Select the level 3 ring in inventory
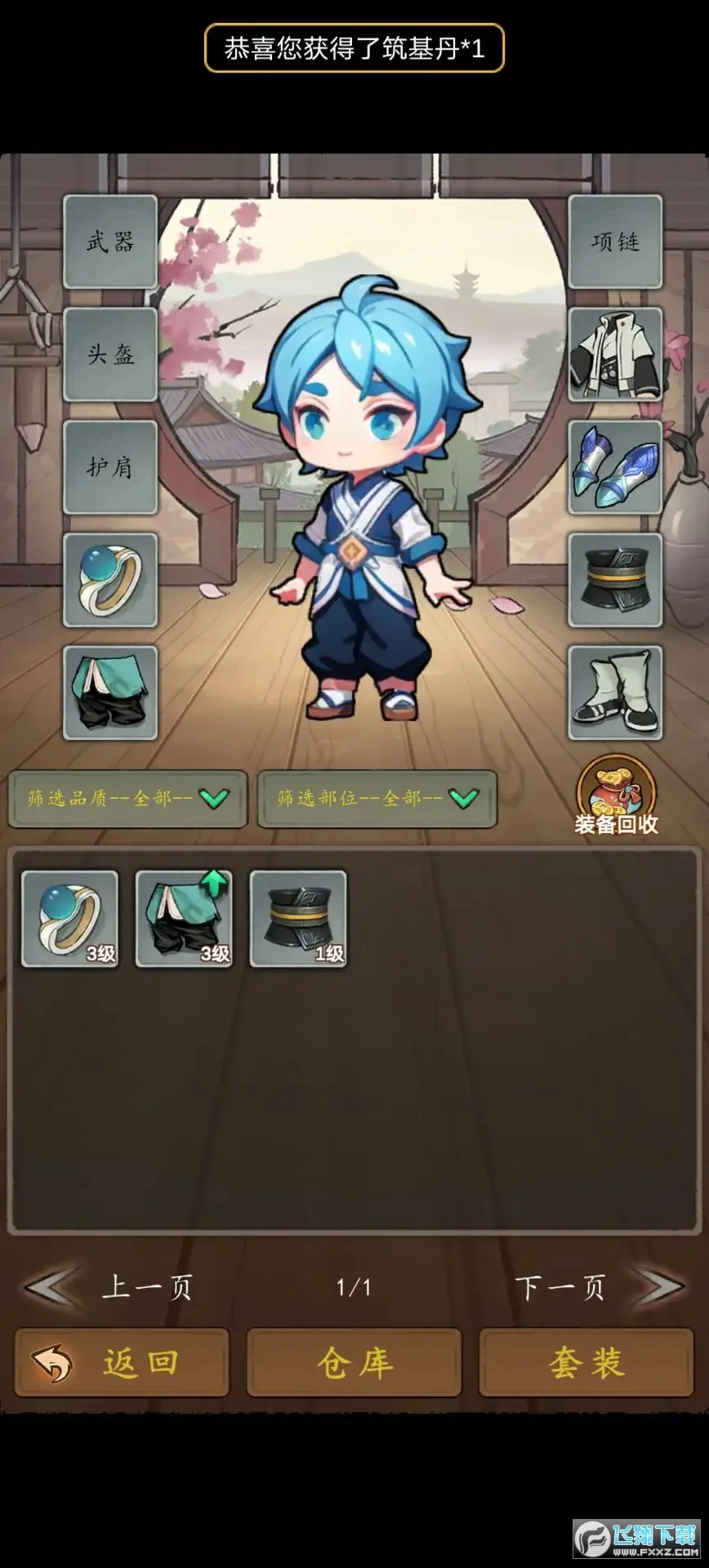Image resolution: width=709 pixels, height=1568 pixels. [69, 919]
